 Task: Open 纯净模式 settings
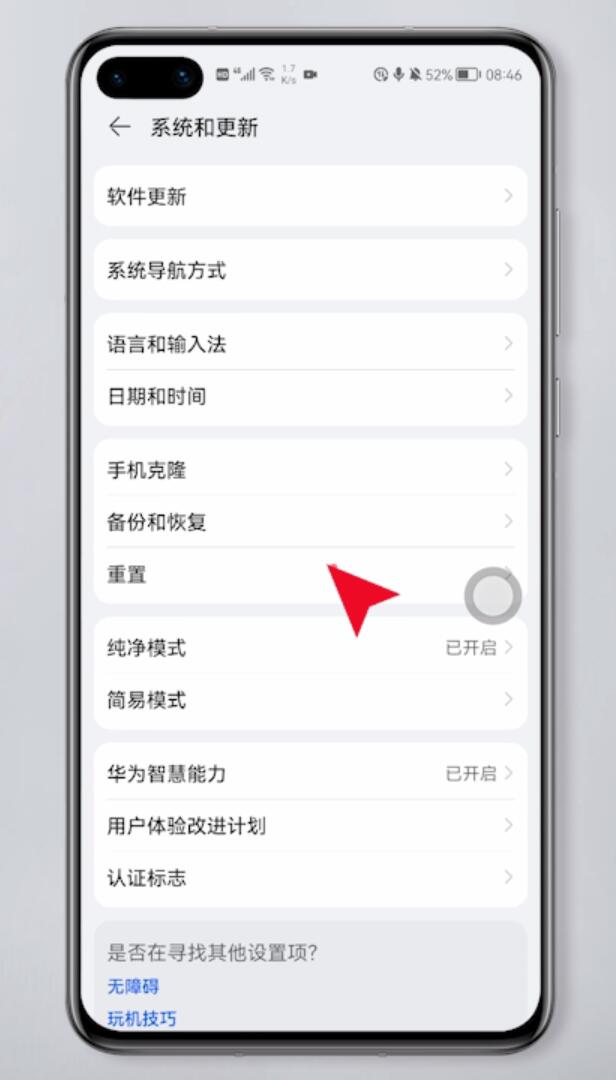(x=310, y=648)
